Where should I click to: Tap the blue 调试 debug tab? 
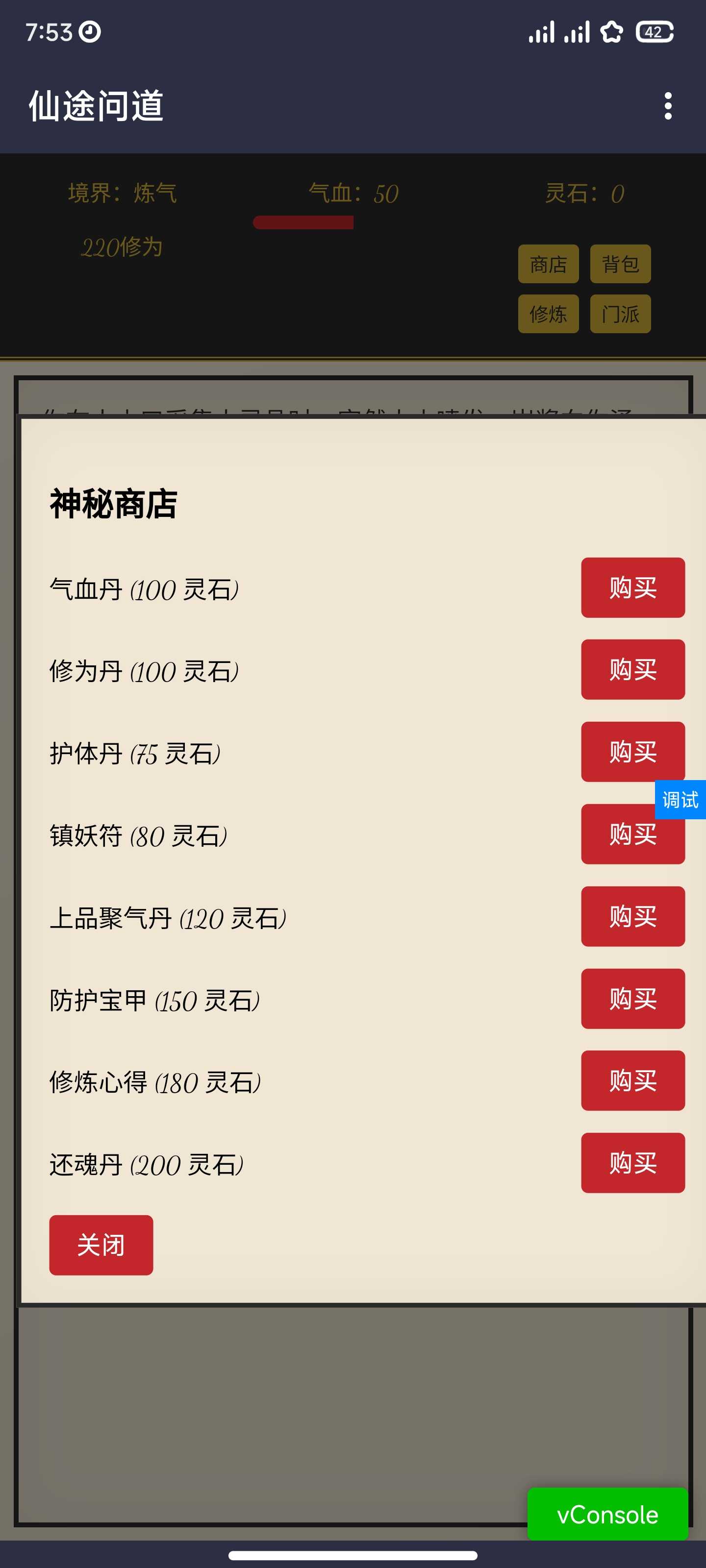coord(680,799)
